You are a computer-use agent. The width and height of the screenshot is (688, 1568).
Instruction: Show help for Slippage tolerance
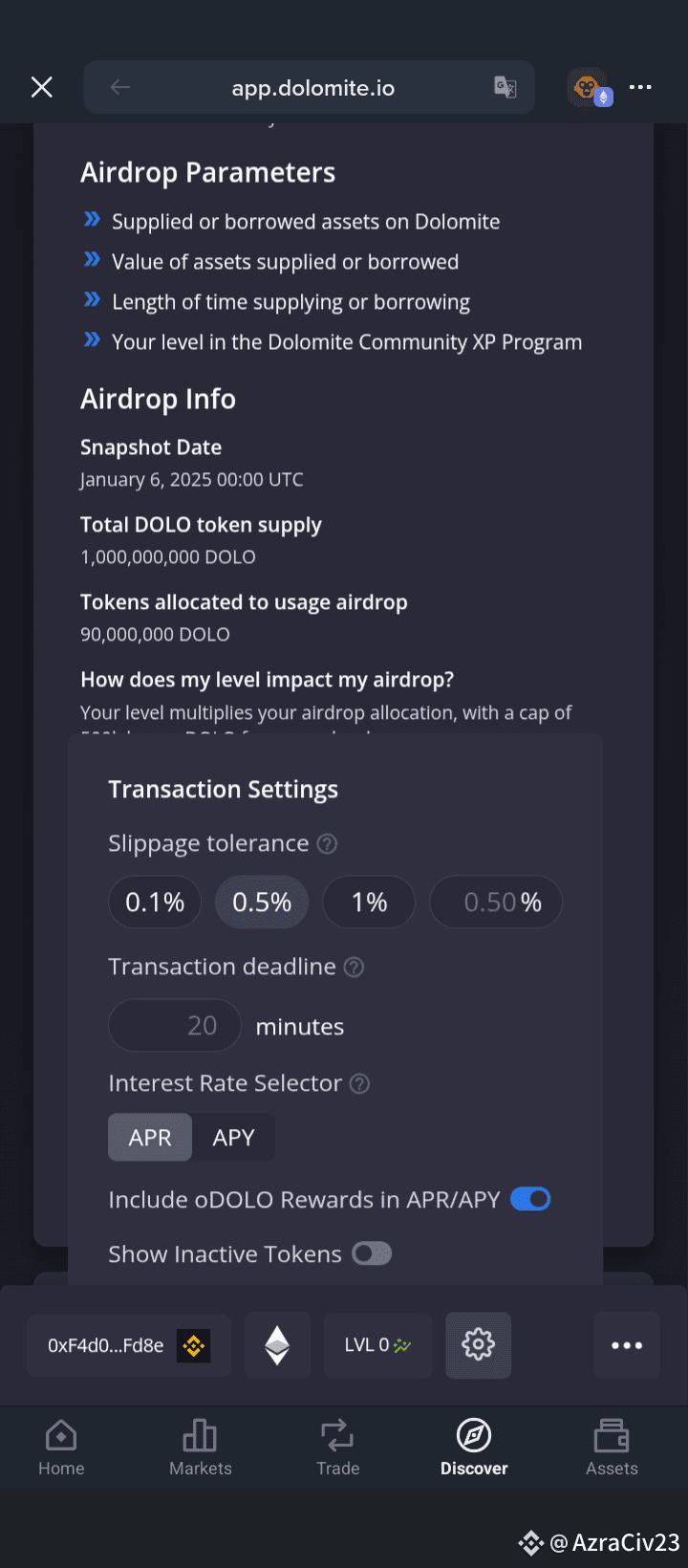click(327, 843)
